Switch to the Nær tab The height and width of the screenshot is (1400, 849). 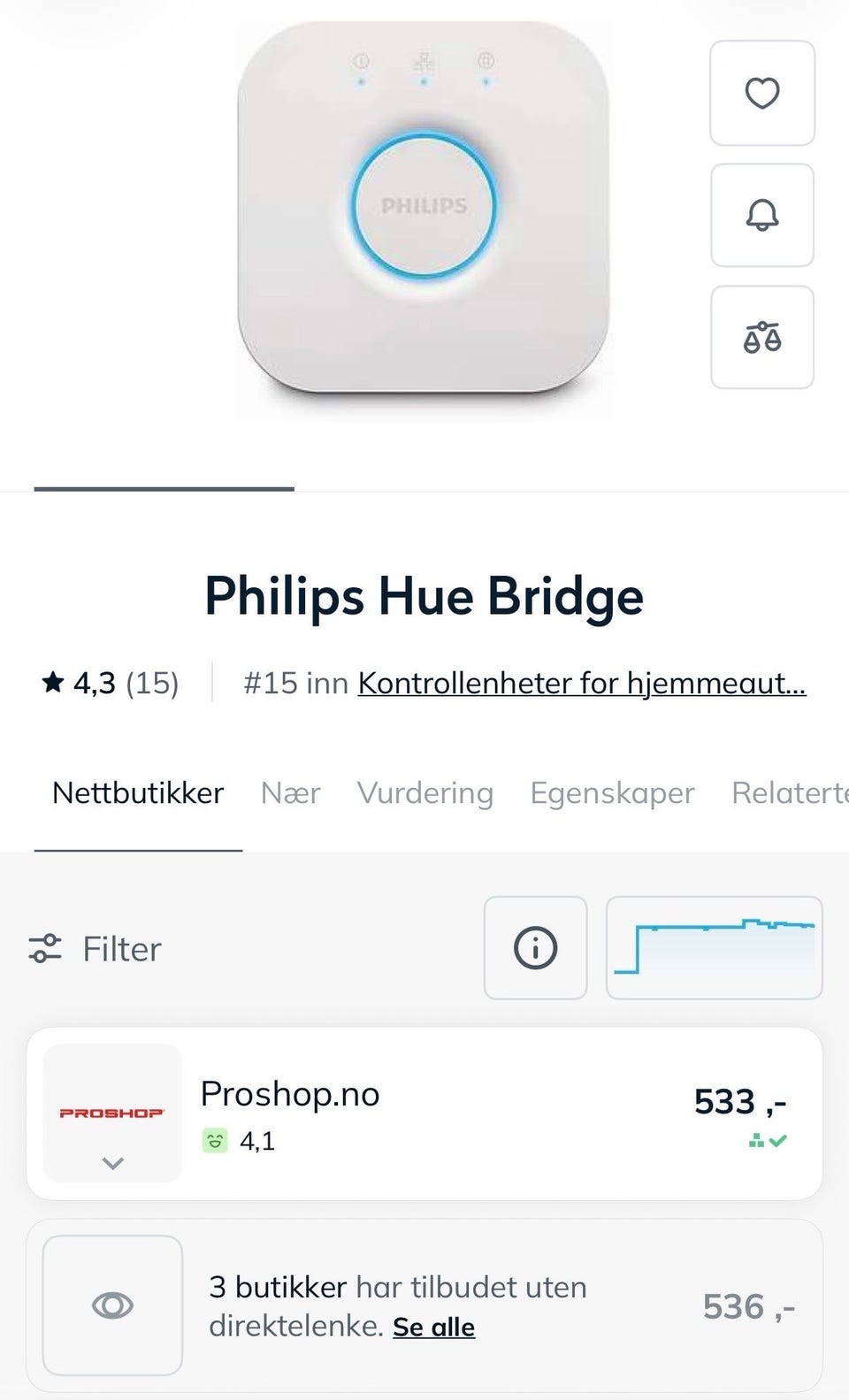coord(290,792)
